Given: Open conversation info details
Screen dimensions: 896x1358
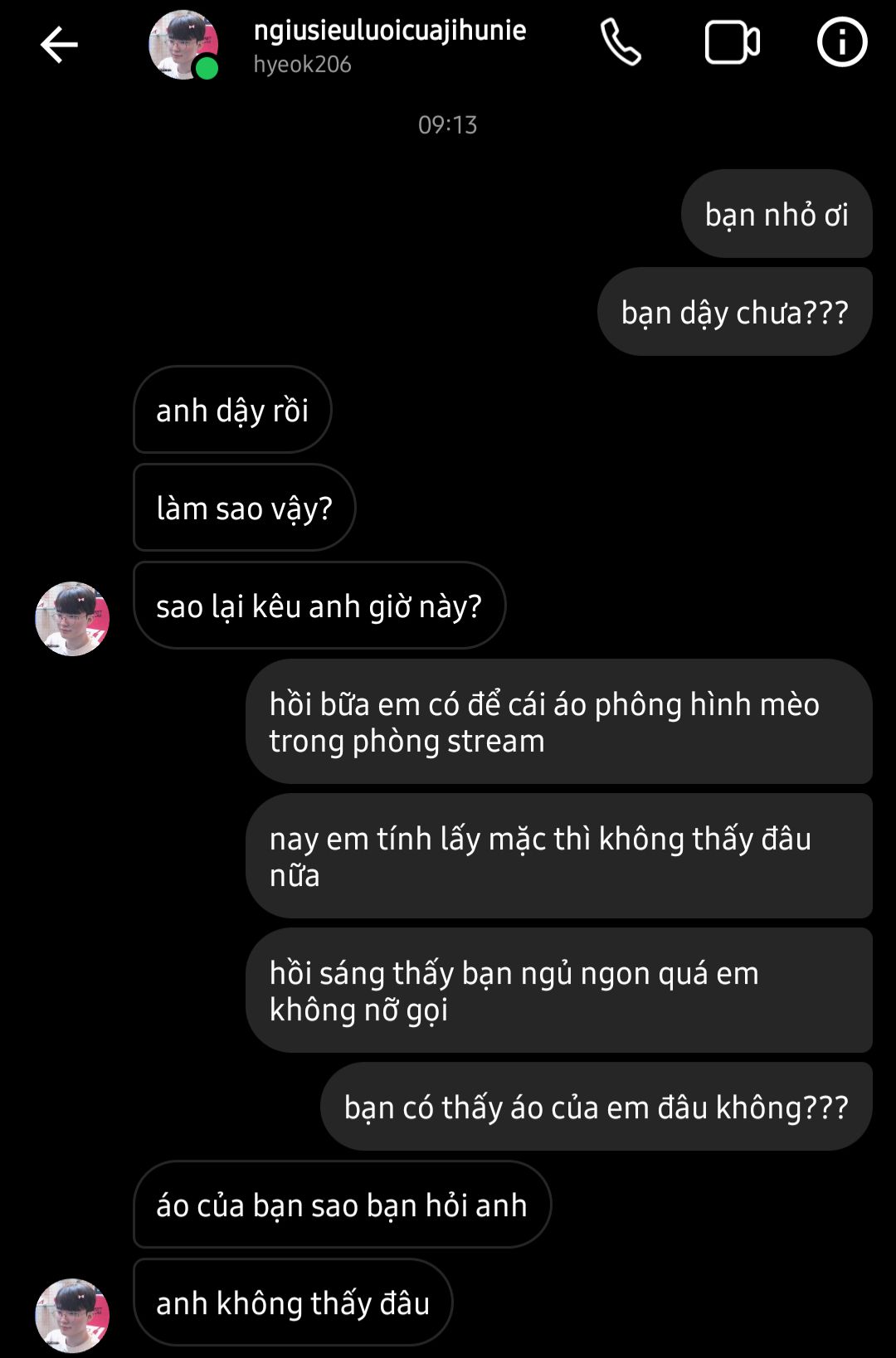Looking at the screenshot, I should point(841,43).
